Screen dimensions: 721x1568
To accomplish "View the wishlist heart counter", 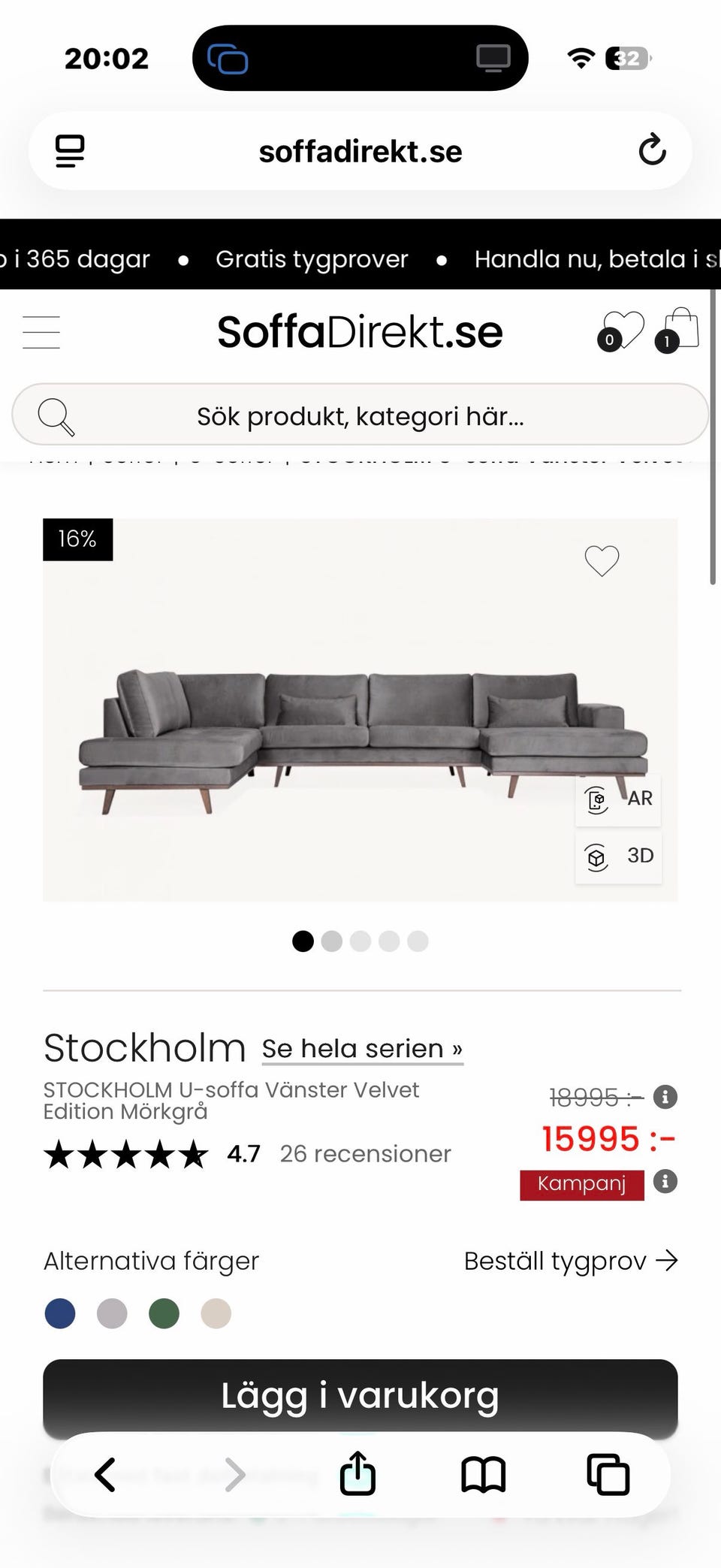I will 621,331.
